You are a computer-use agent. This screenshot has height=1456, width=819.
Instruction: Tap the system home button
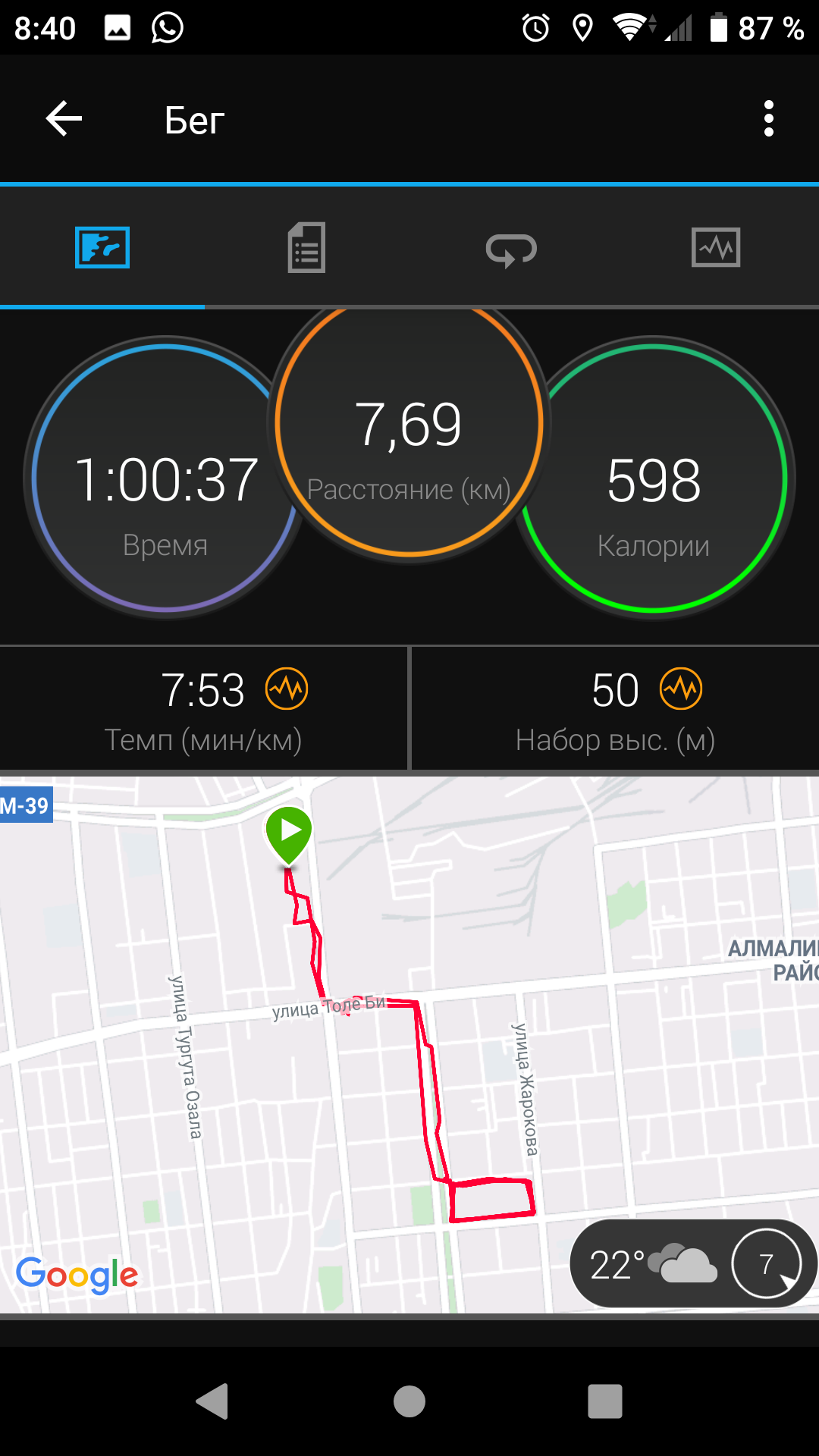click(409, 1401)
